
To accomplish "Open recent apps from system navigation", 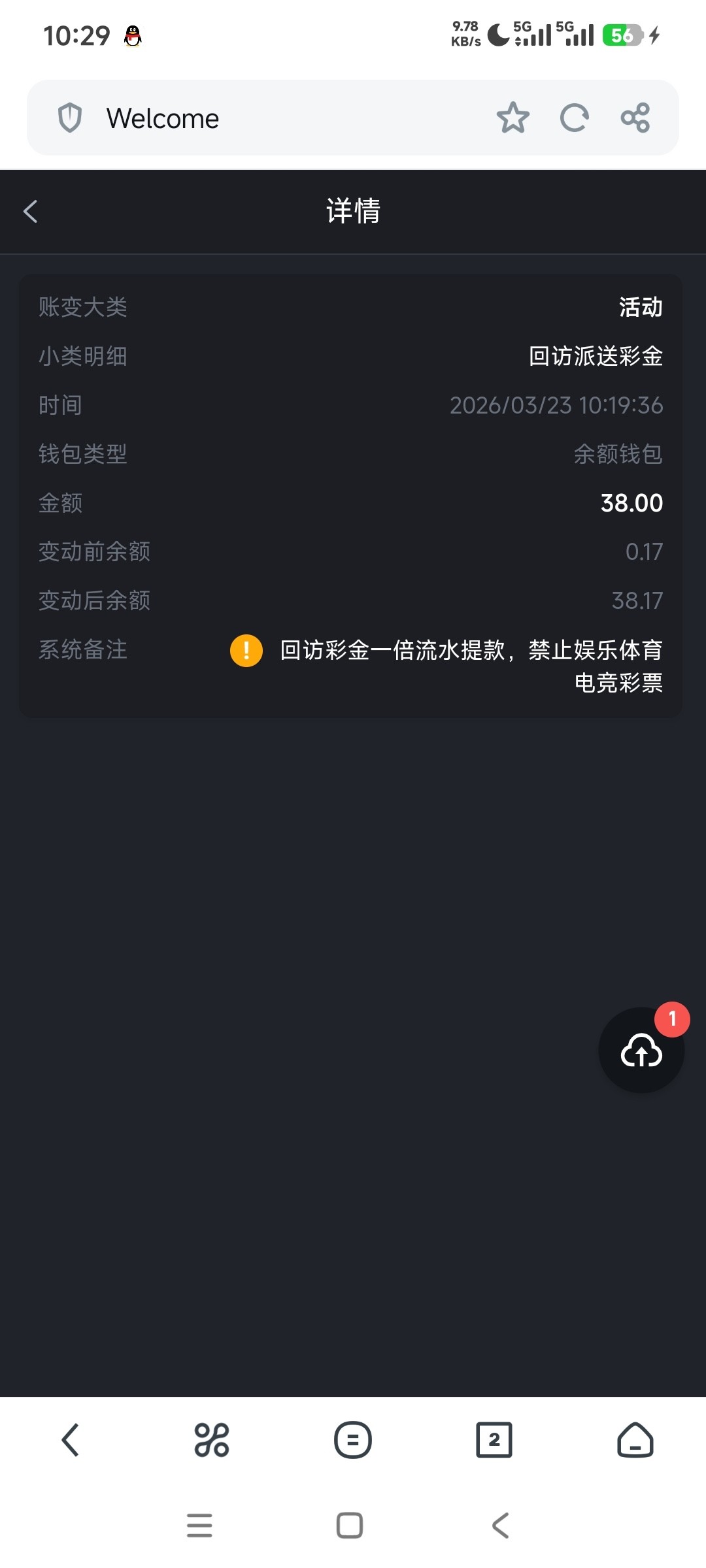I will pyautogui.click(x=199, y=1526).
